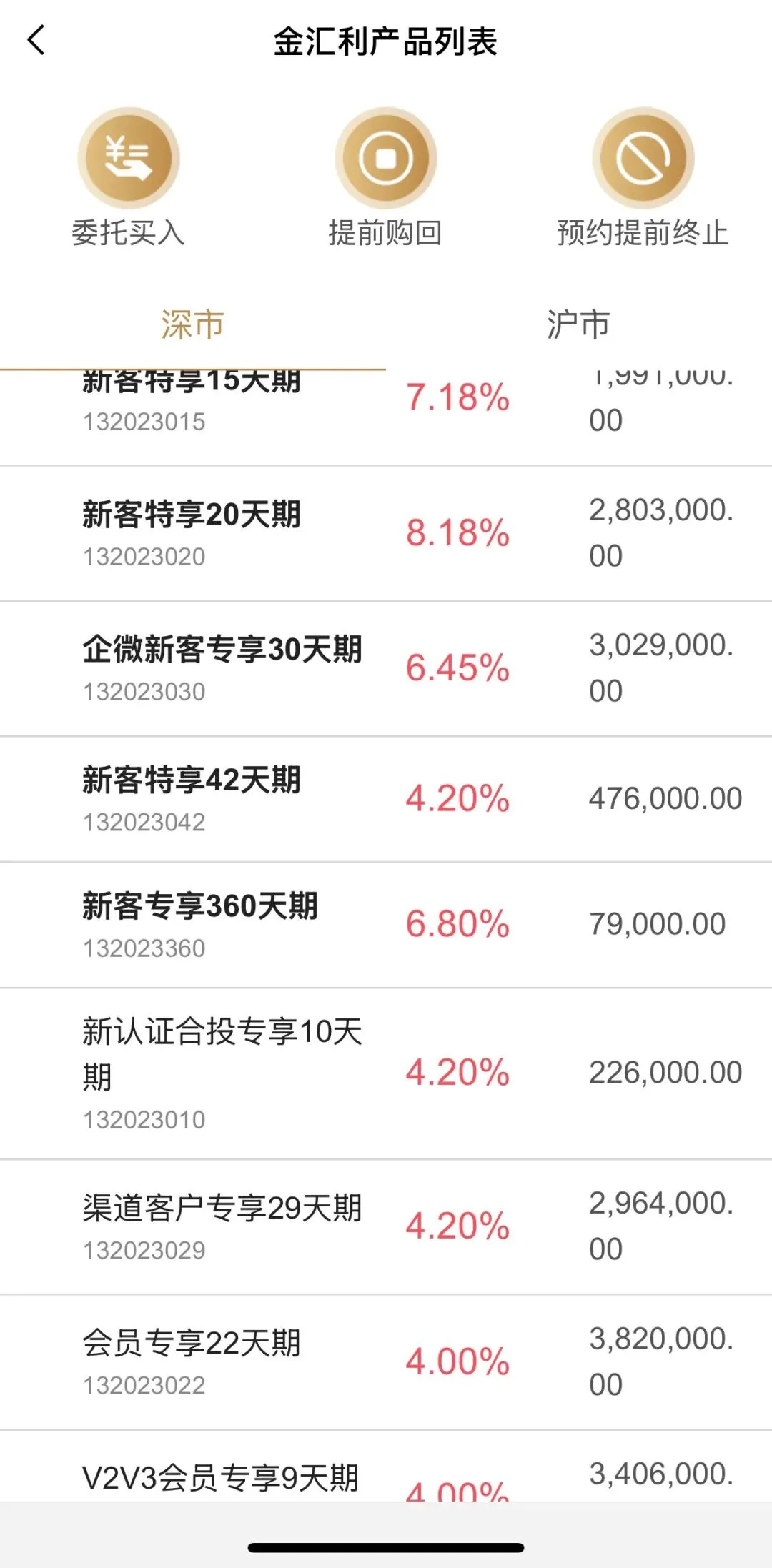Open 提前购回 early repurchase

(x=386, y=179)
